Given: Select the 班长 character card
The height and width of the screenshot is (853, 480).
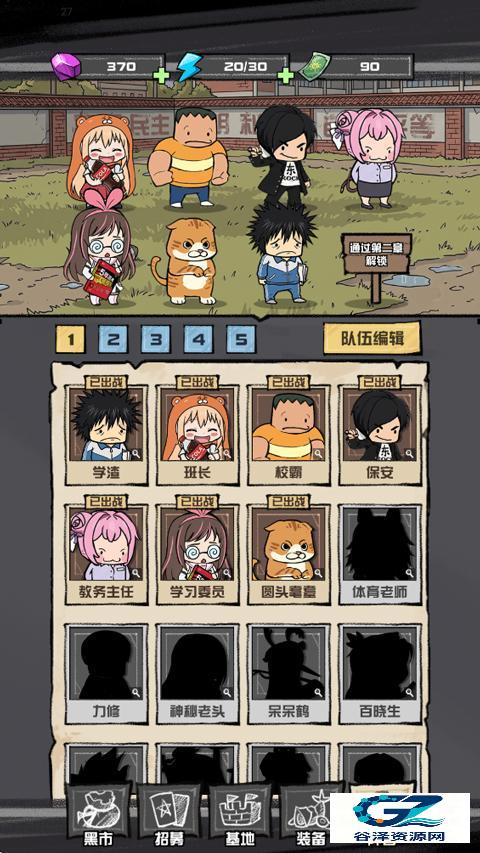Looking at the screenshot, I should (198, 431).
